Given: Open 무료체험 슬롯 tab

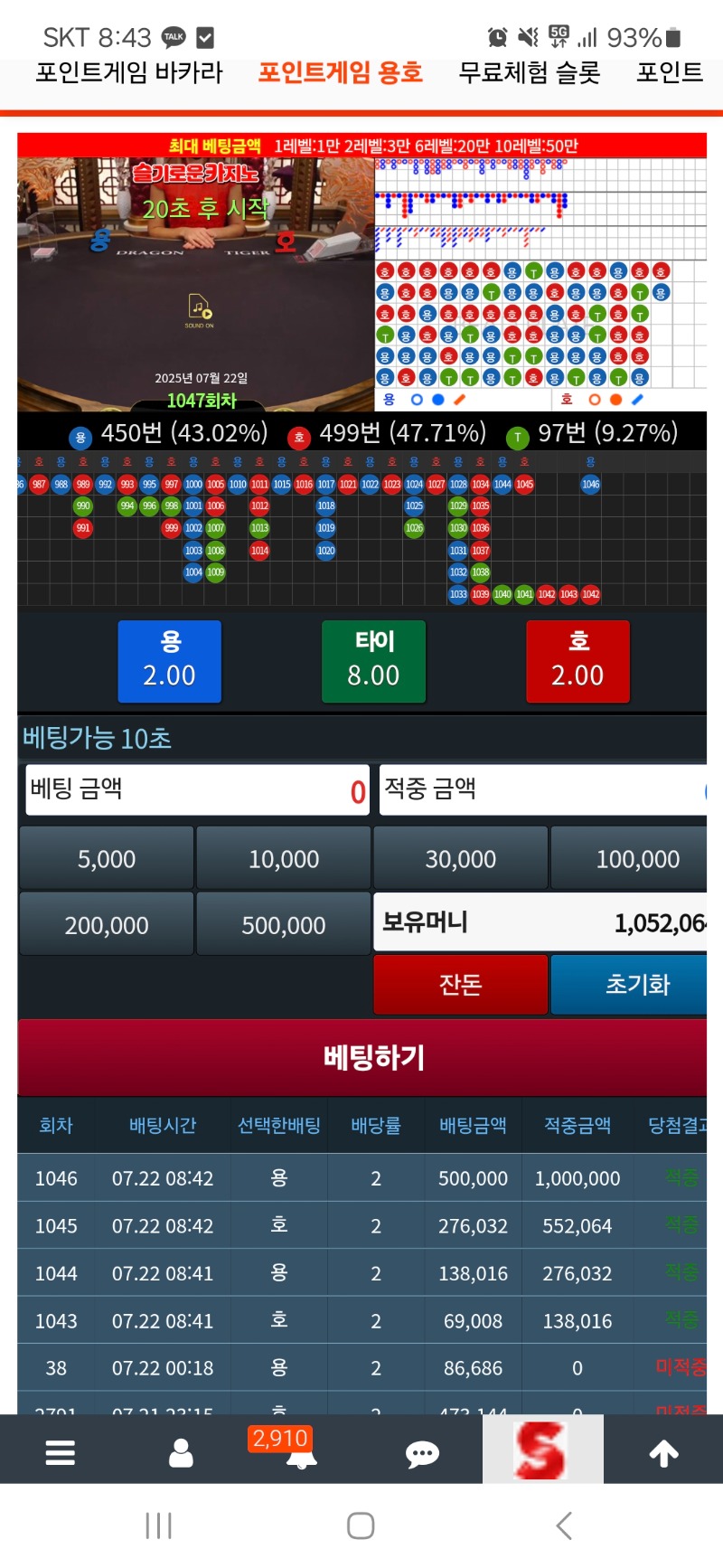Looking at the screenshot, I should (x=530, y=72).
